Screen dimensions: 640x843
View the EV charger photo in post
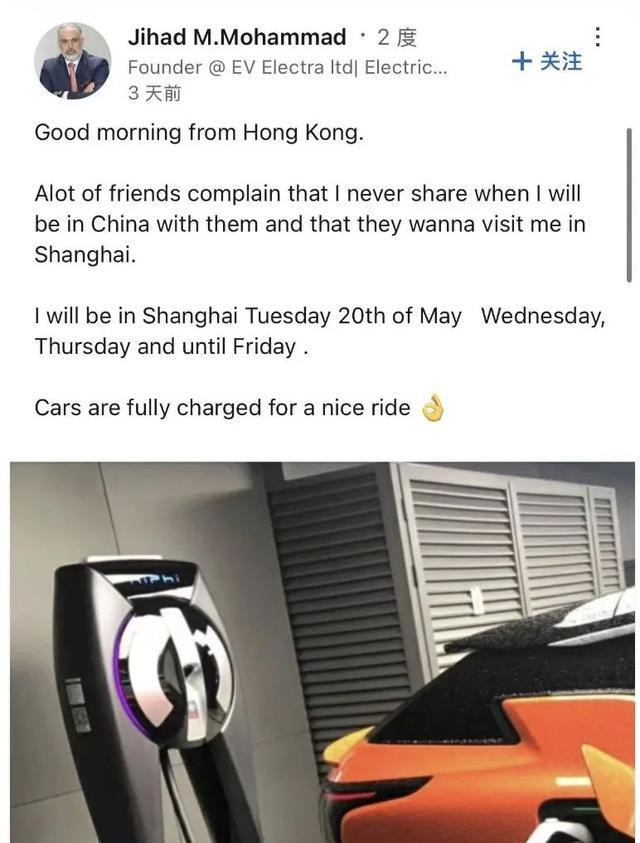[322, 651]
